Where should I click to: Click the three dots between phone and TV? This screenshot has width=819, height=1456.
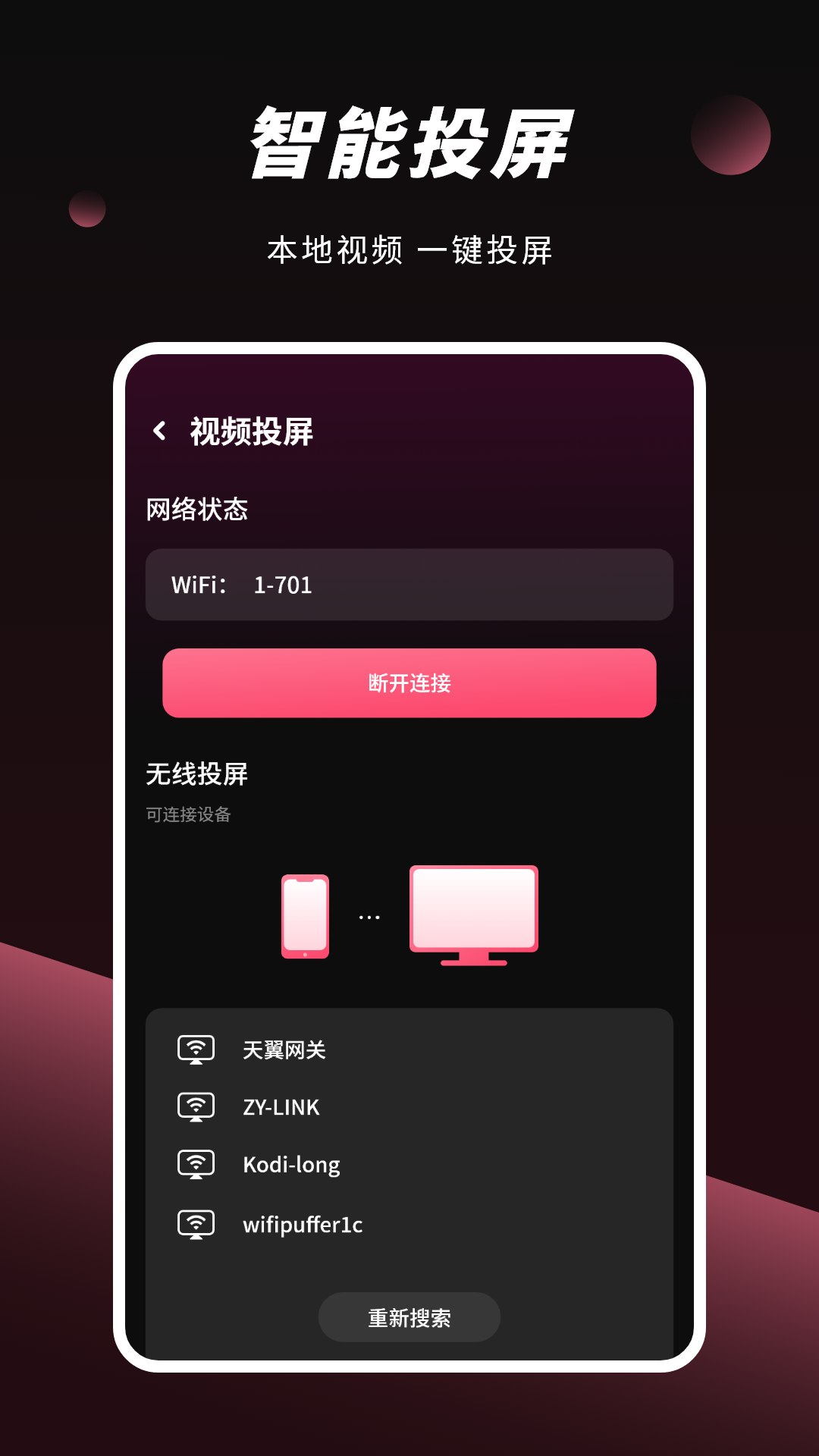369,914
